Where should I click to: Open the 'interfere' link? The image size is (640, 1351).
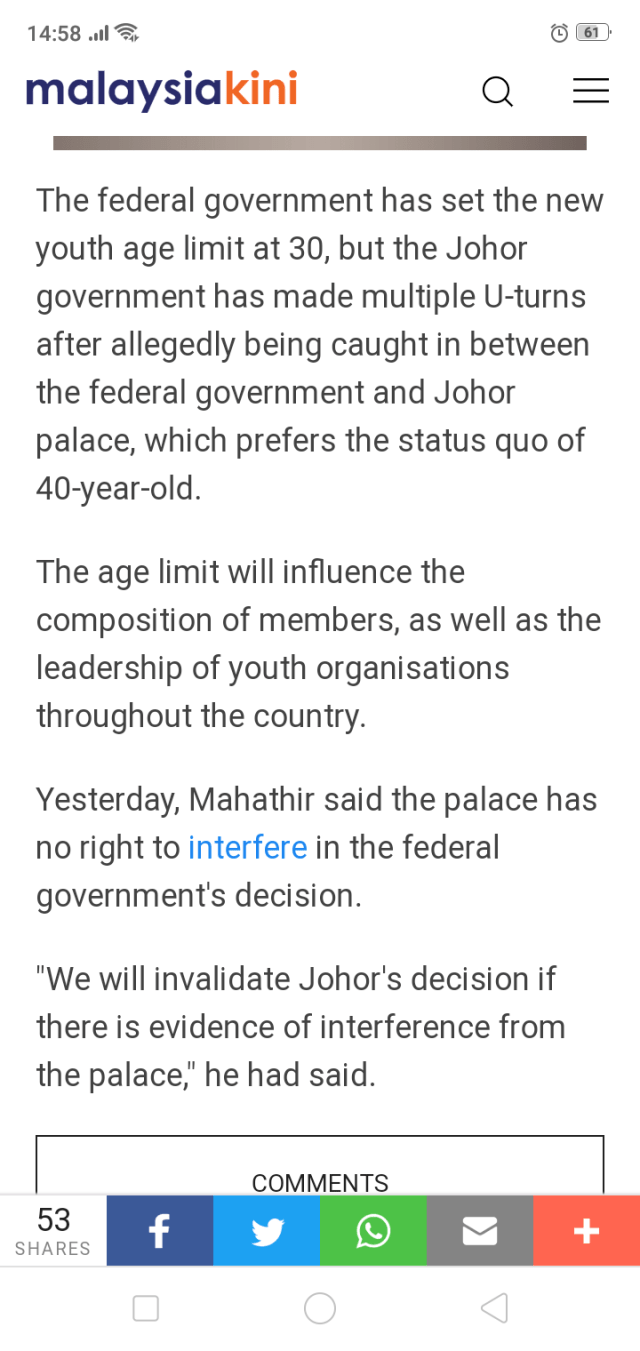[248, 847]
